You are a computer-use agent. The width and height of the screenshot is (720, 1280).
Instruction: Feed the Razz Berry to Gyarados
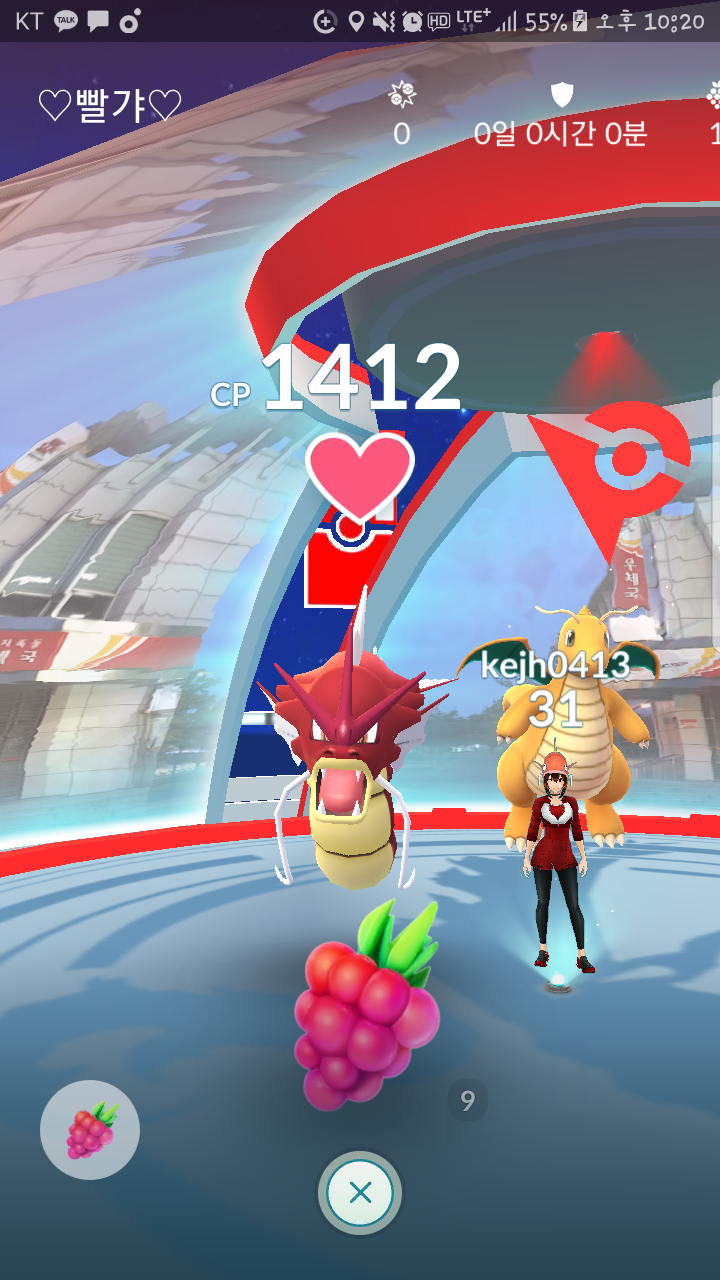click(366, 1010)
